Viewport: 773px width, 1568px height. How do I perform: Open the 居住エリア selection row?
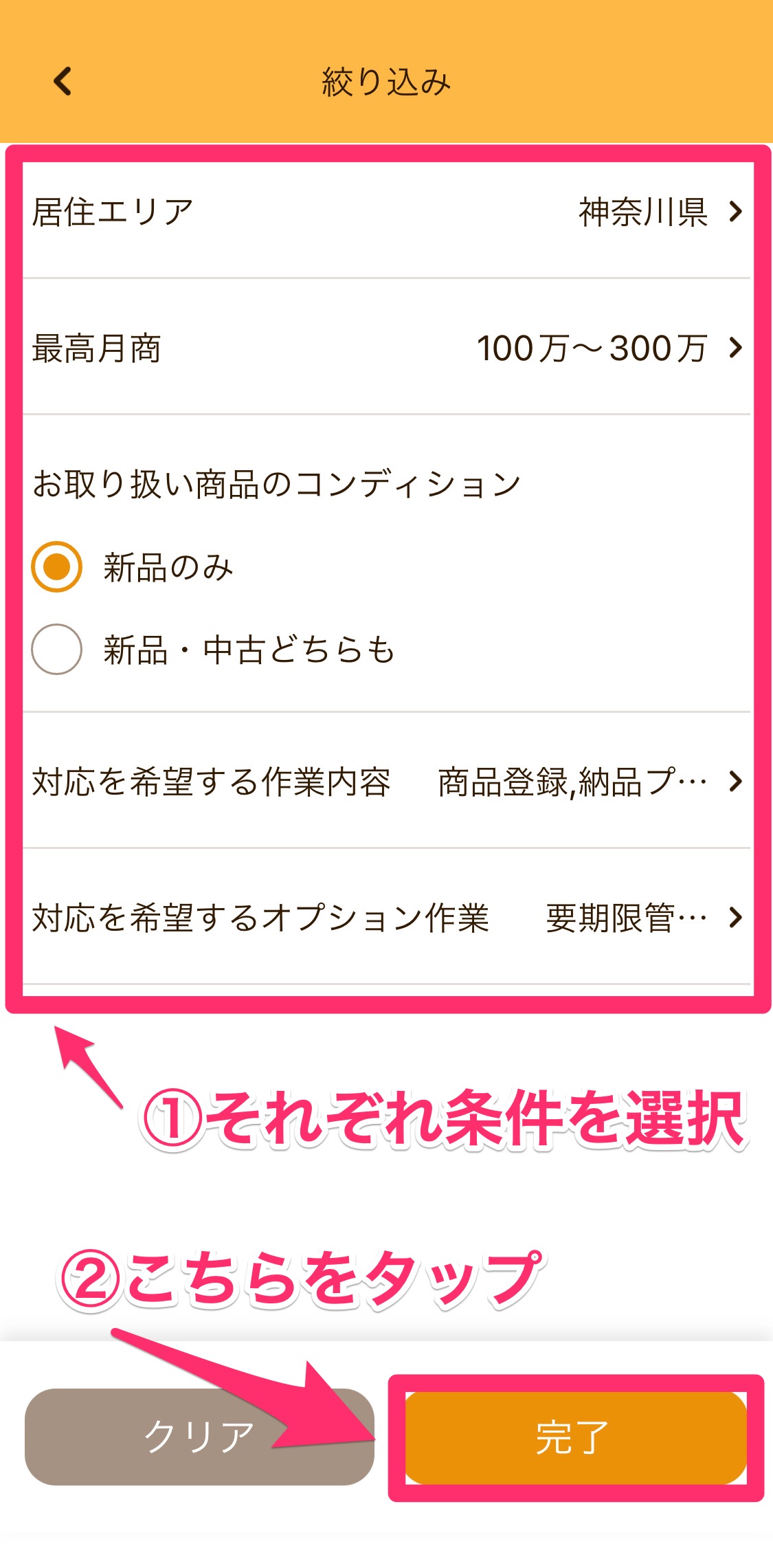click(x=387, y=212)
